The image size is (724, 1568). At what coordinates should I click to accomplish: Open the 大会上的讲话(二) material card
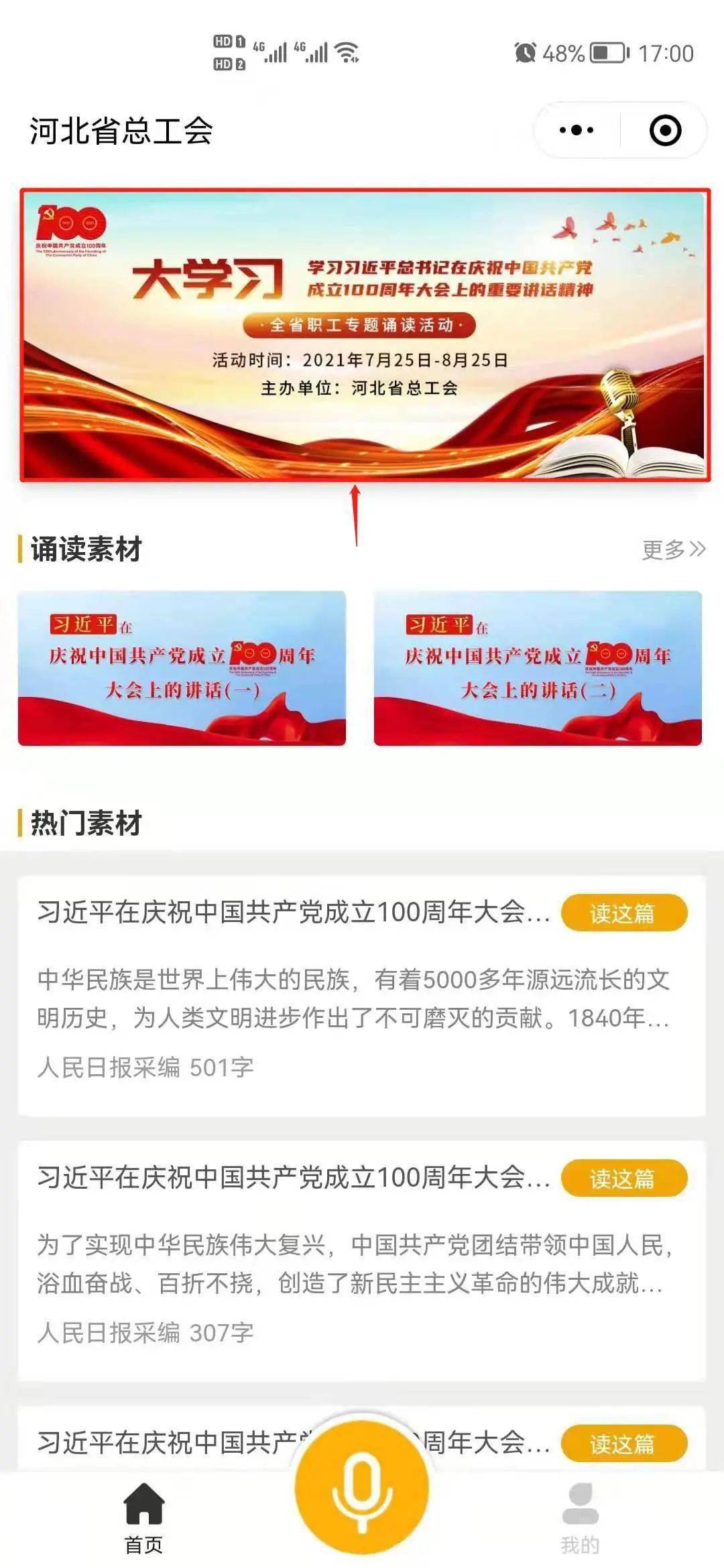tap(538, 668)
